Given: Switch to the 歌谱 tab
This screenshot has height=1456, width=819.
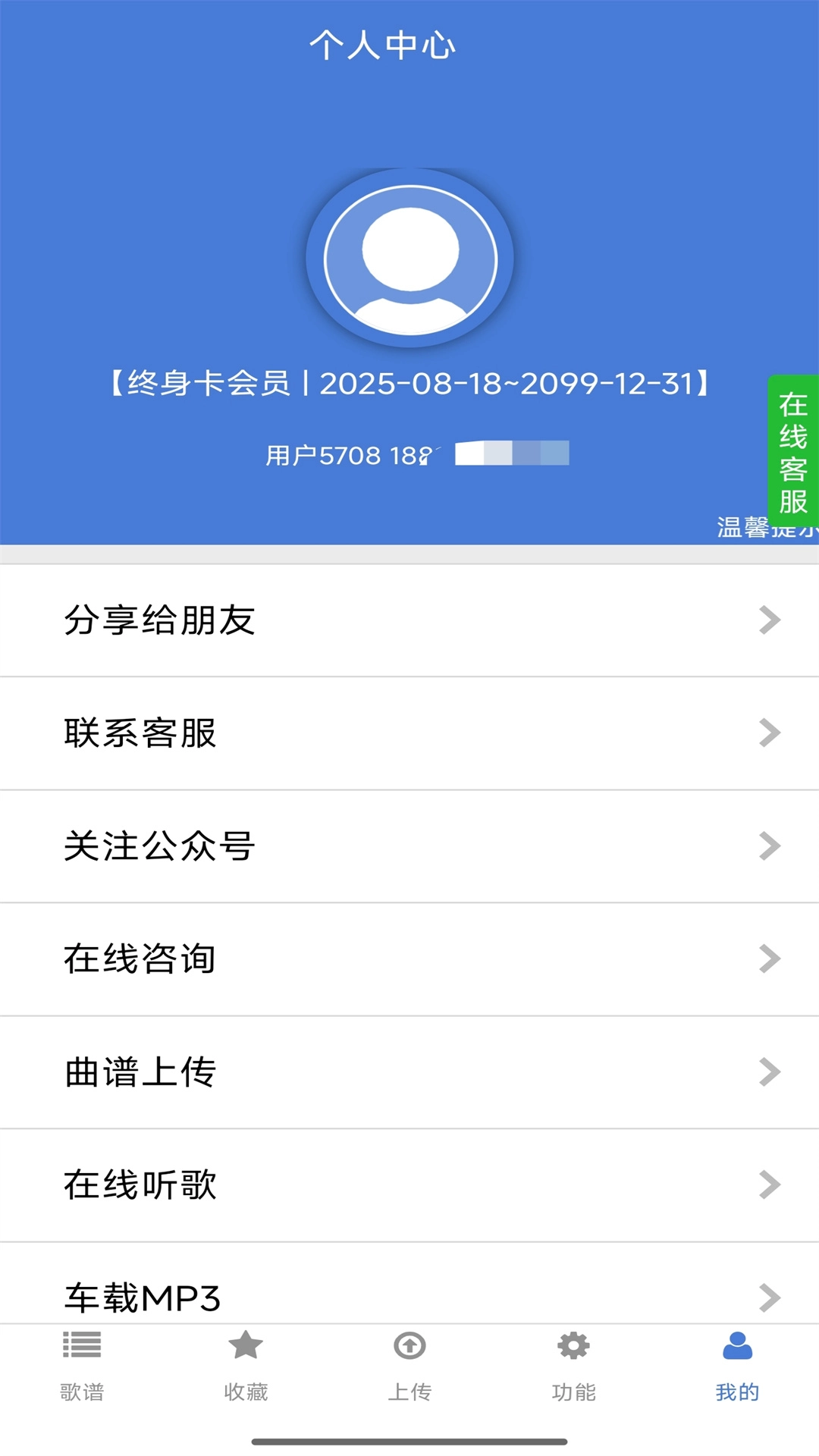Looking at the screenshot, I should [81, 1389].
